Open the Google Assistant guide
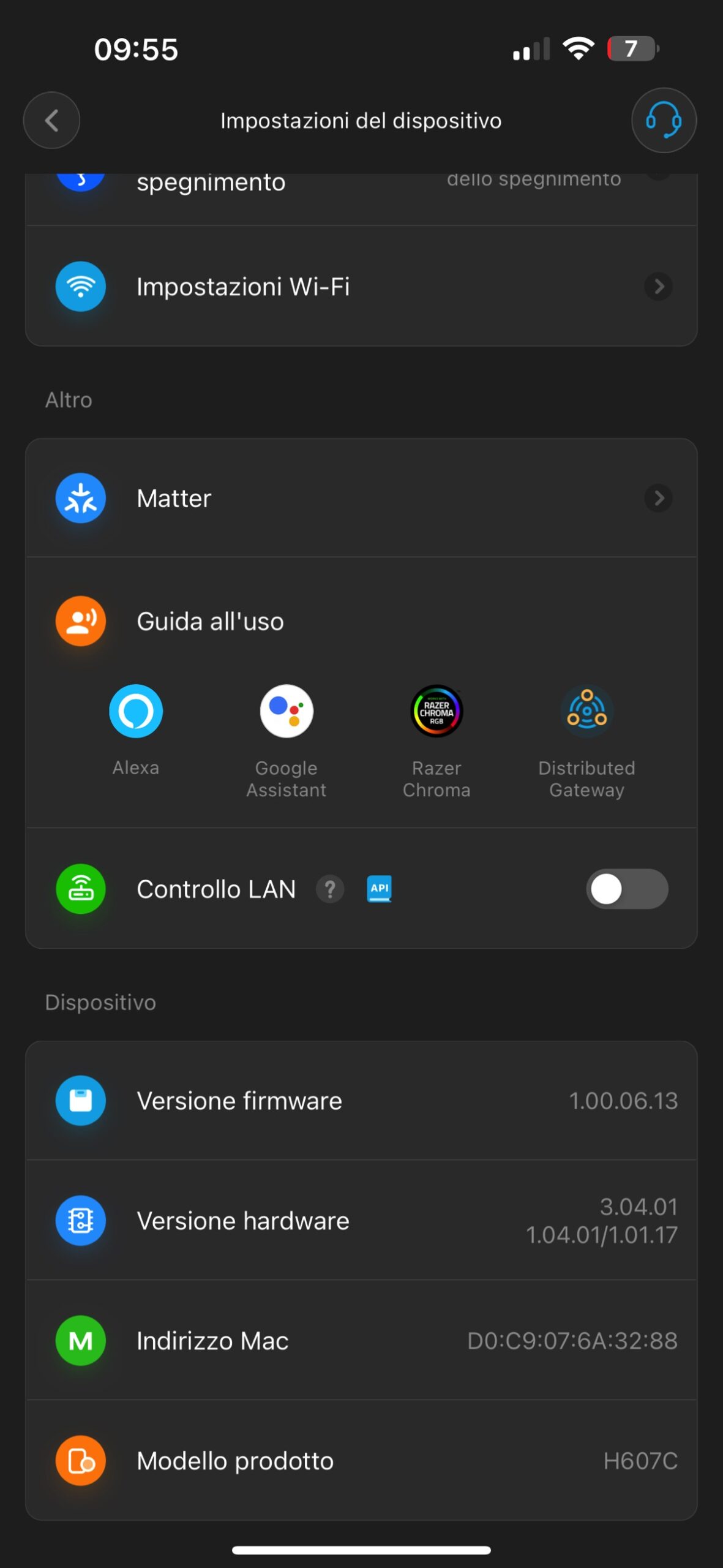723x1568 pixels. [x=287, y=712]
